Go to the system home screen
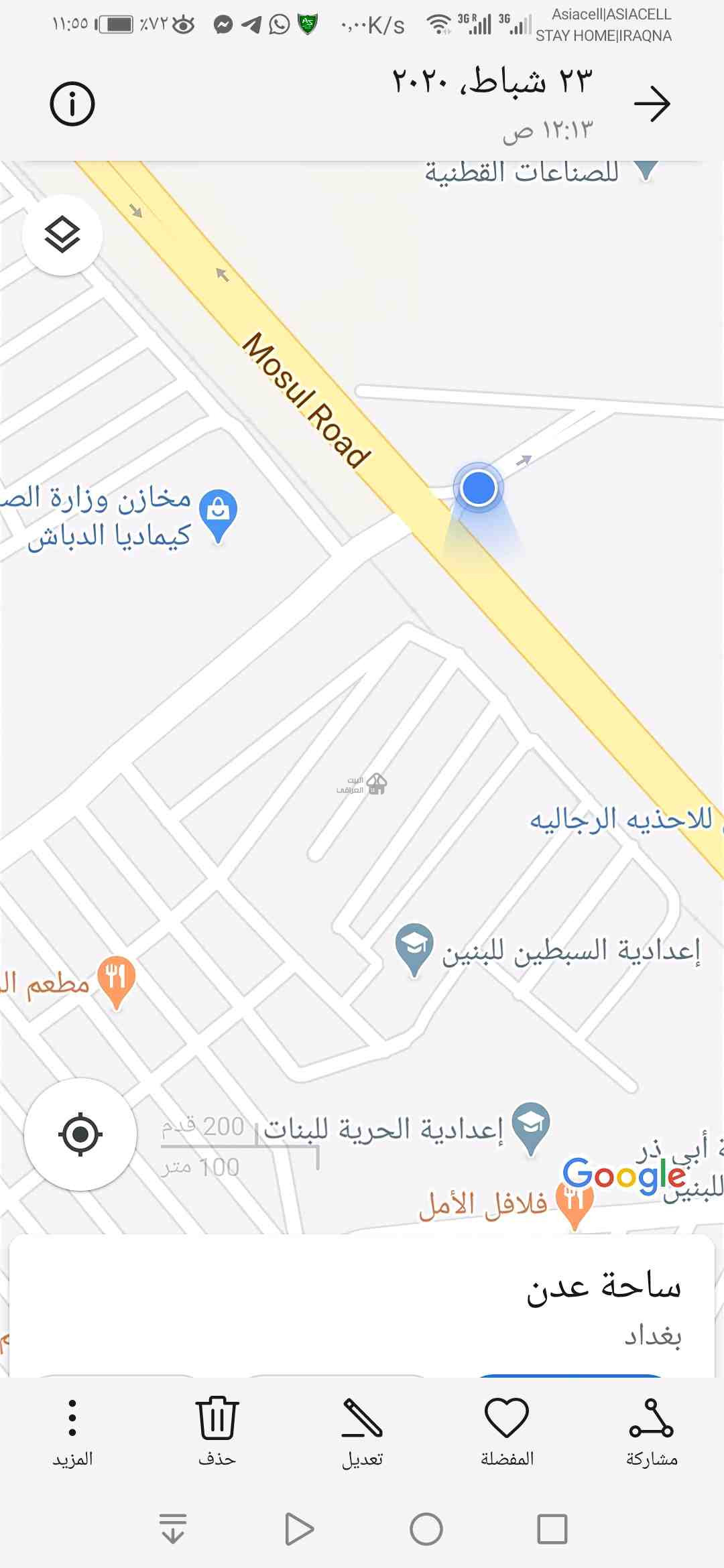 coord(426,1529)
